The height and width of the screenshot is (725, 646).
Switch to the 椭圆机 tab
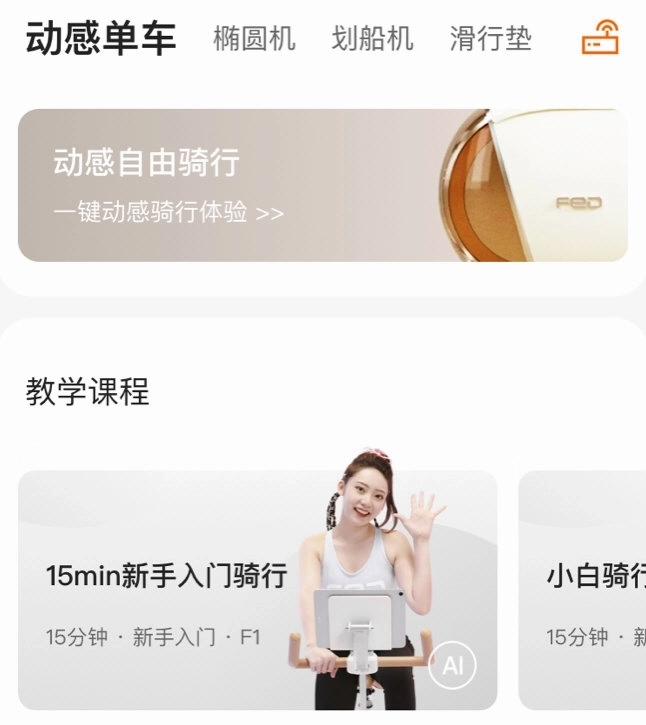pyautogui.click(x=254, y=39)
